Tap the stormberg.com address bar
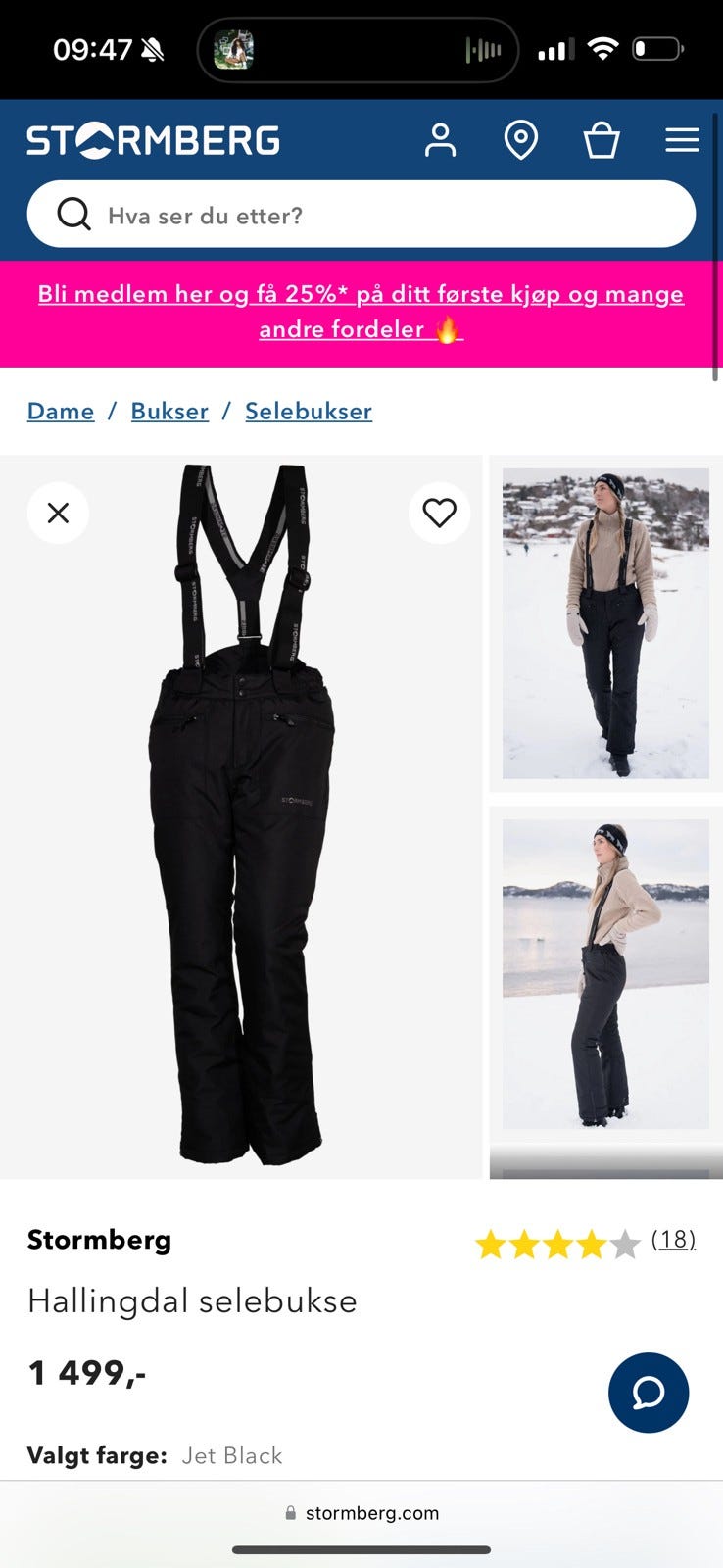 coord(361,1513)
